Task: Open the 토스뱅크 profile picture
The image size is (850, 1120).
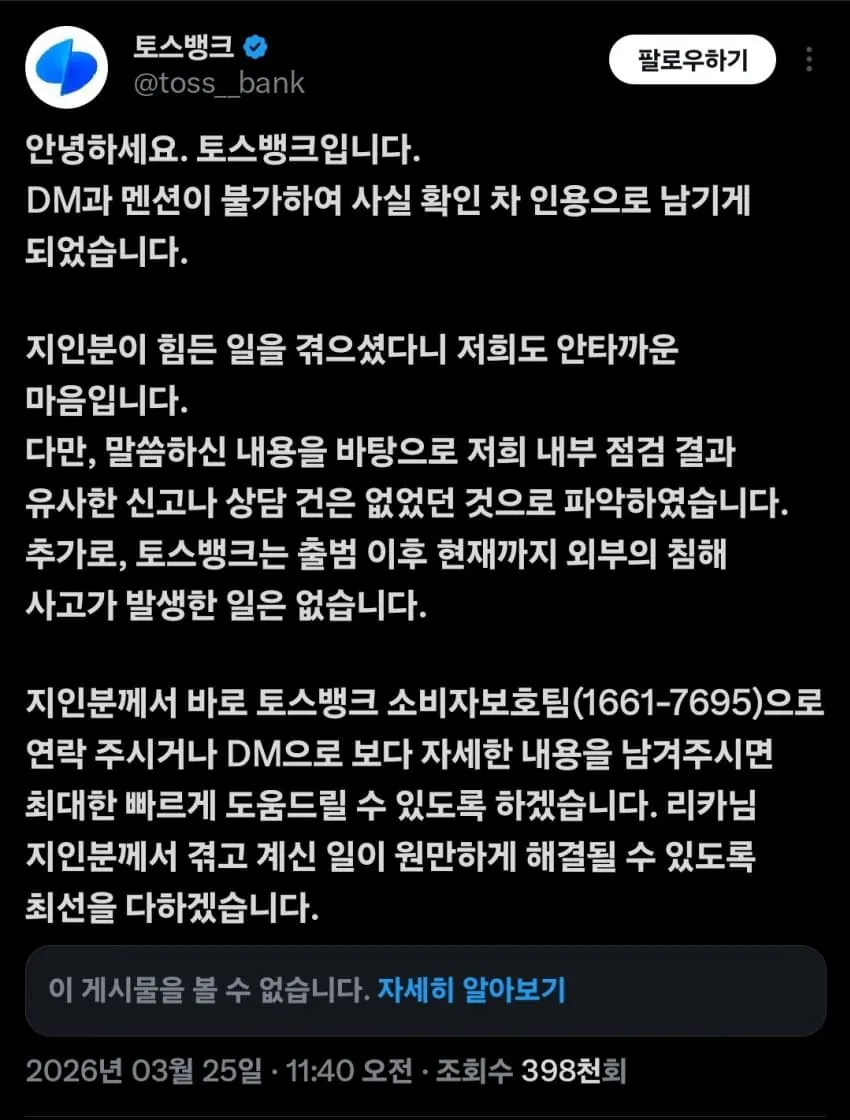Action: click(x=66, y=67)
